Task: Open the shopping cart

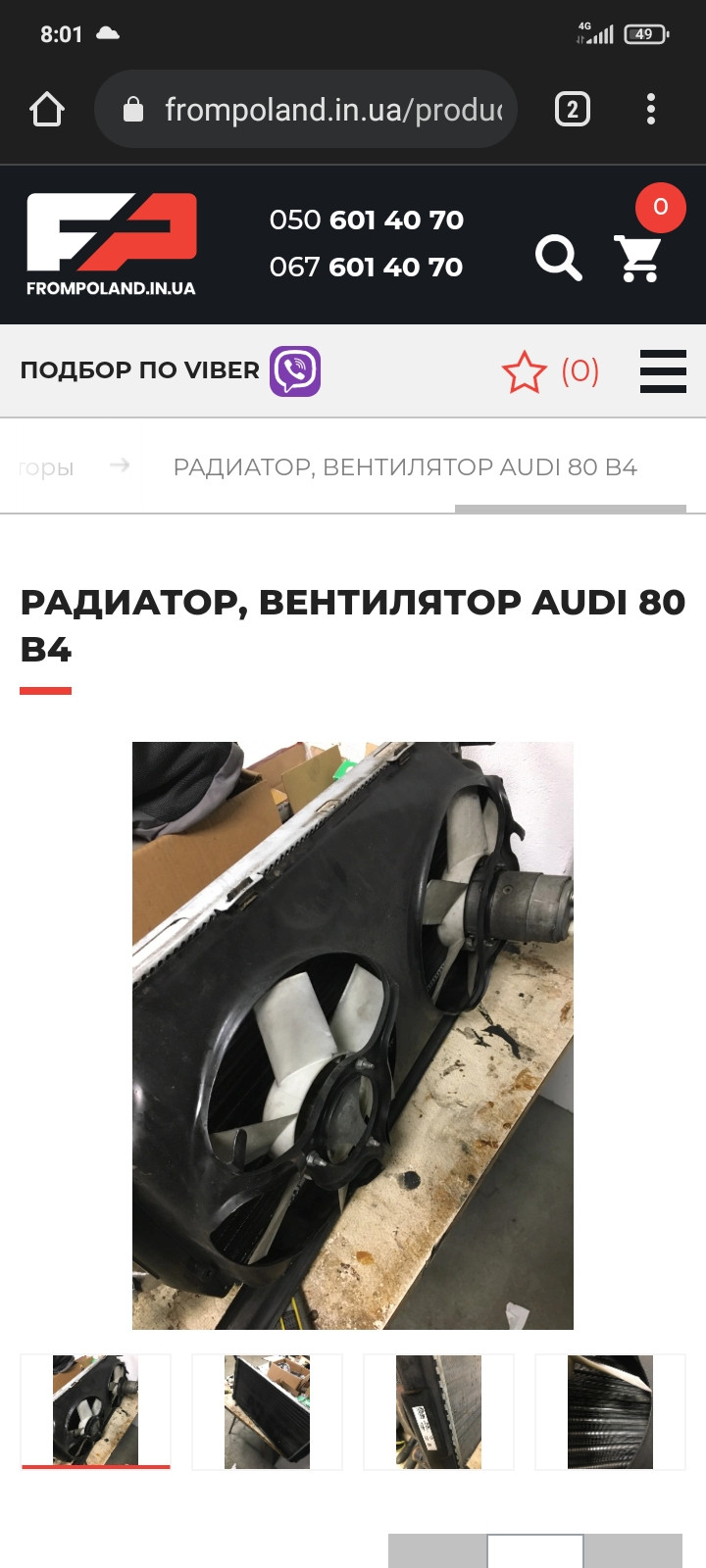Action: 639,259
